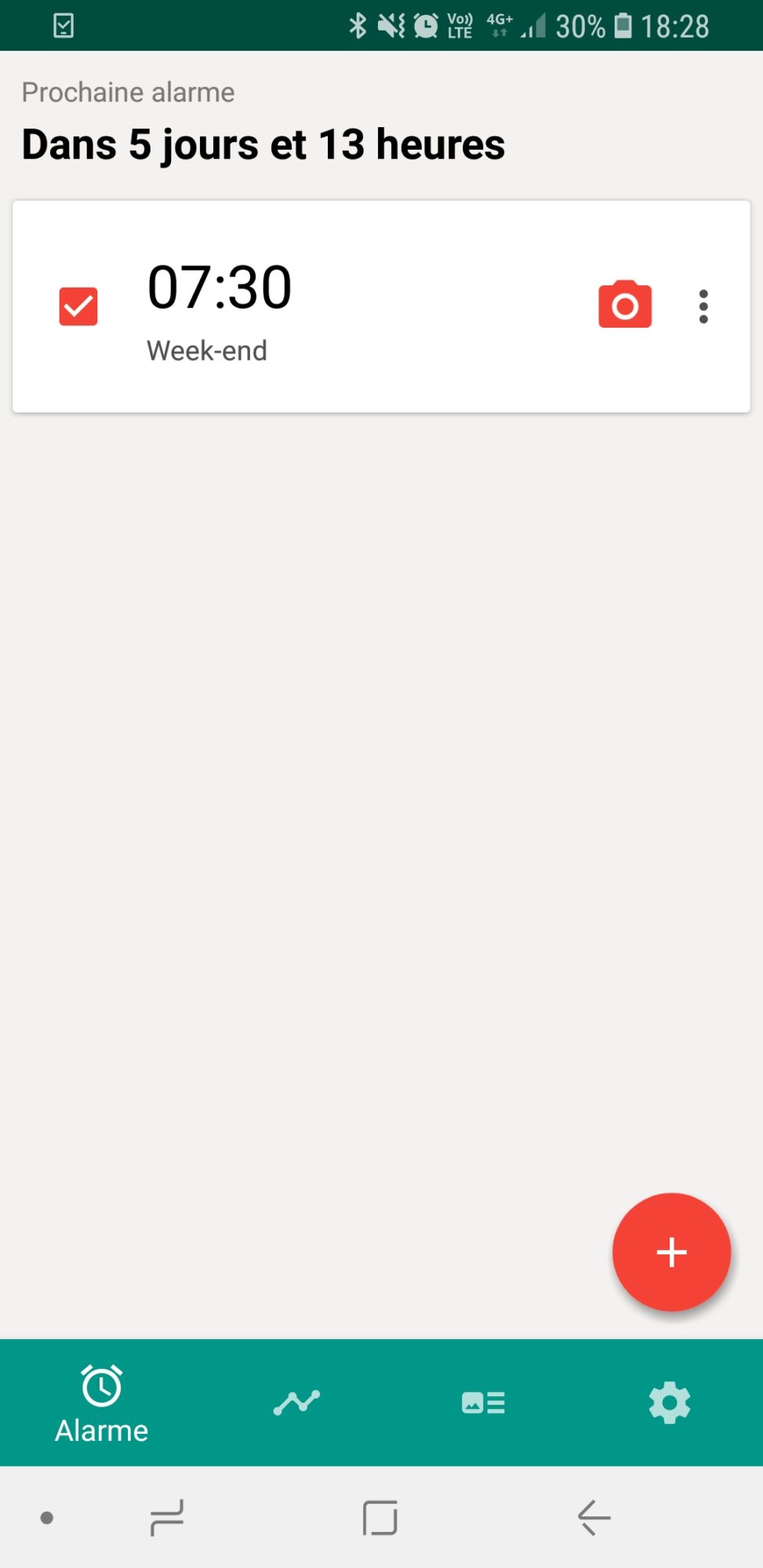Switch to the news feed tab

coord(483,1403)
